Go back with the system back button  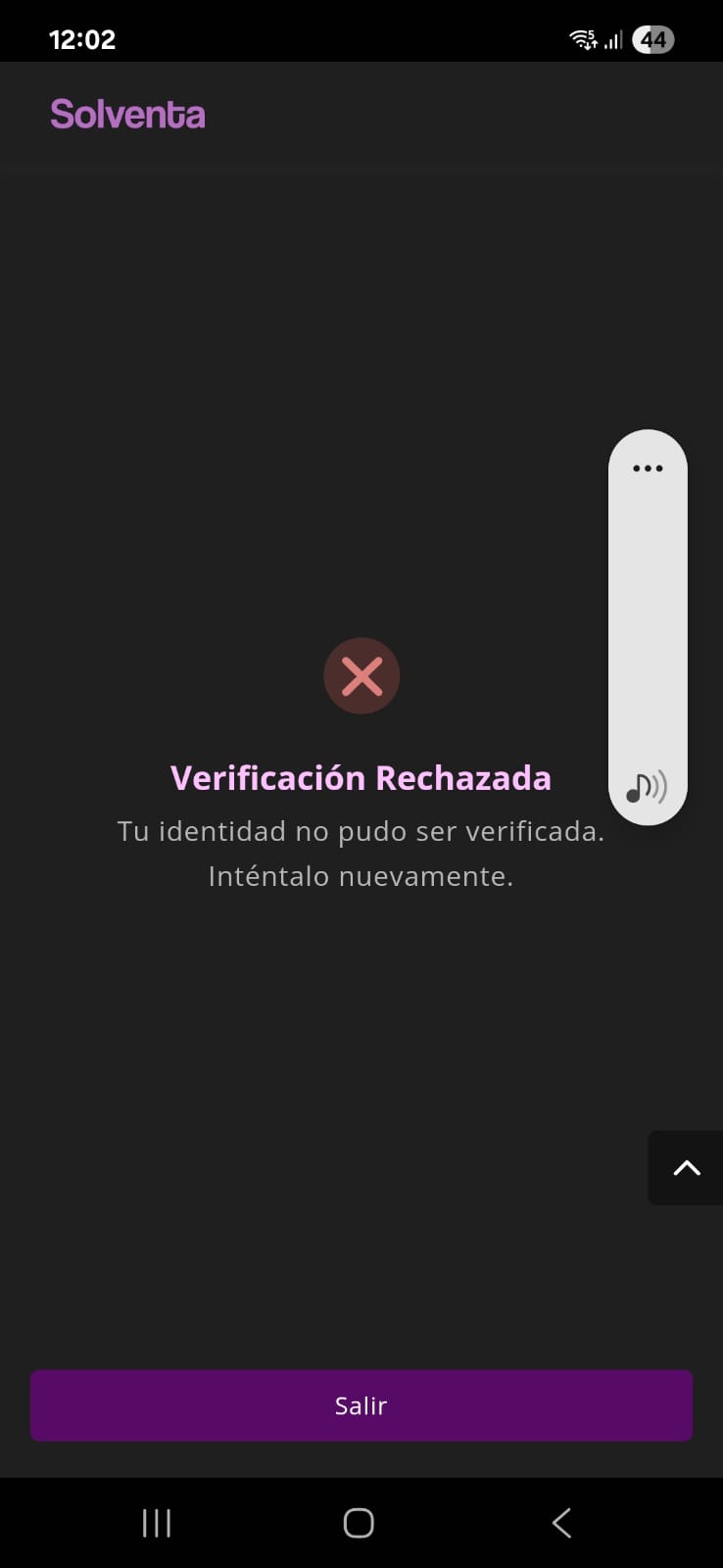pos(561,1523)
